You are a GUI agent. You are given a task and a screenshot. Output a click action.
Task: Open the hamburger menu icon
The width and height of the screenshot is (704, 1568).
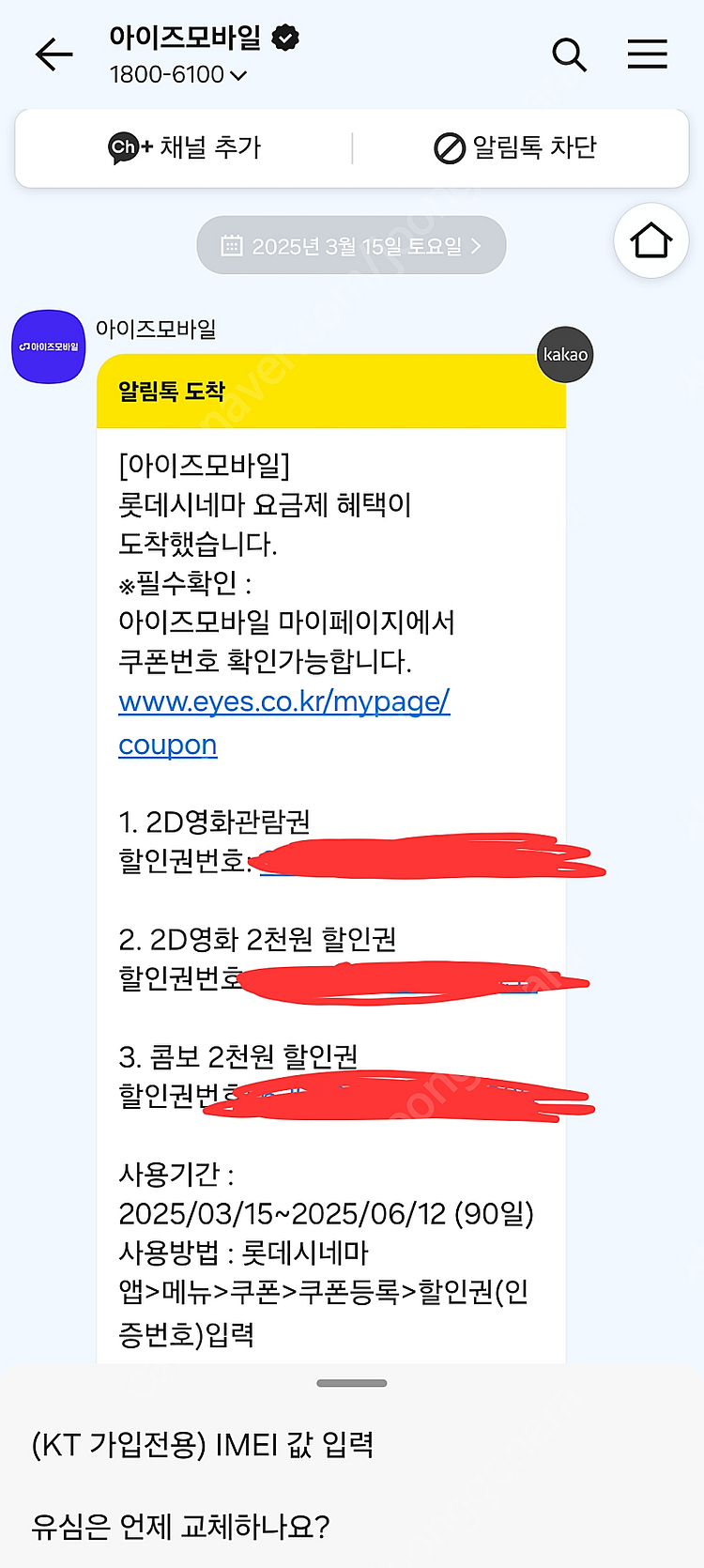pos(647,54)
